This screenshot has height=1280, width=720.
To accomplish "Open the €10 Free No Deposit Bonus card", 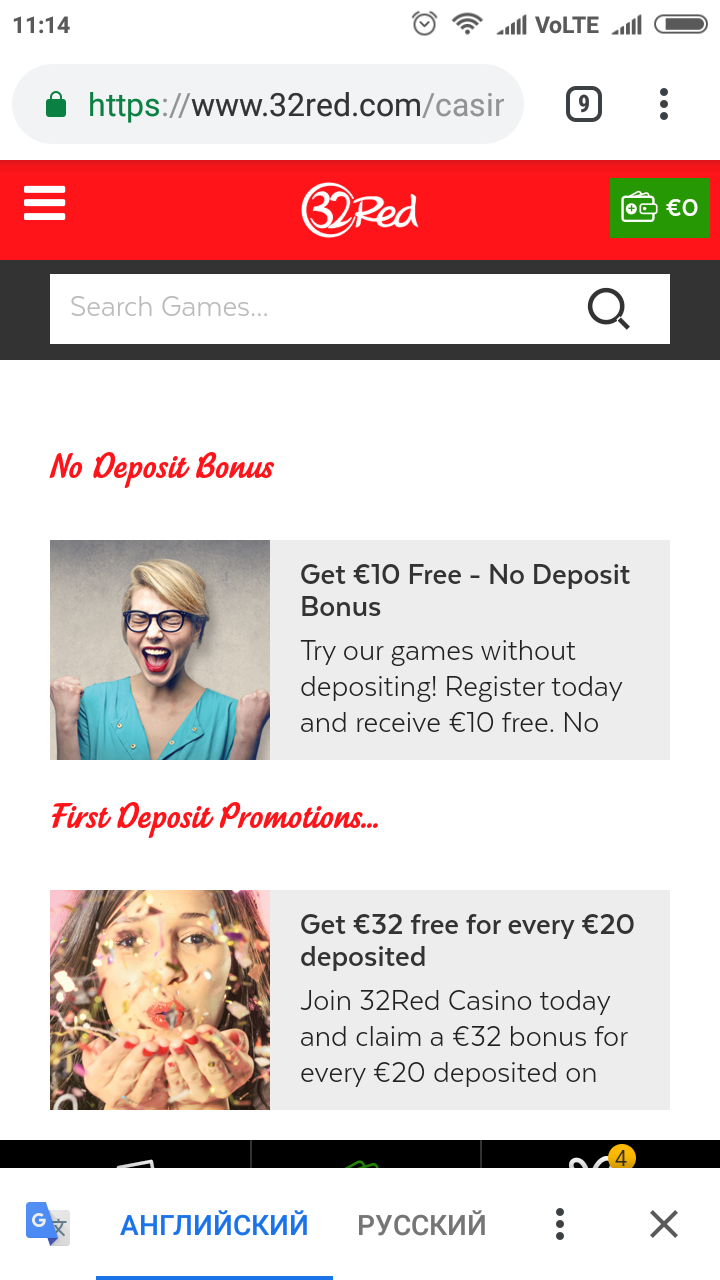I will (x=360, y=650).
